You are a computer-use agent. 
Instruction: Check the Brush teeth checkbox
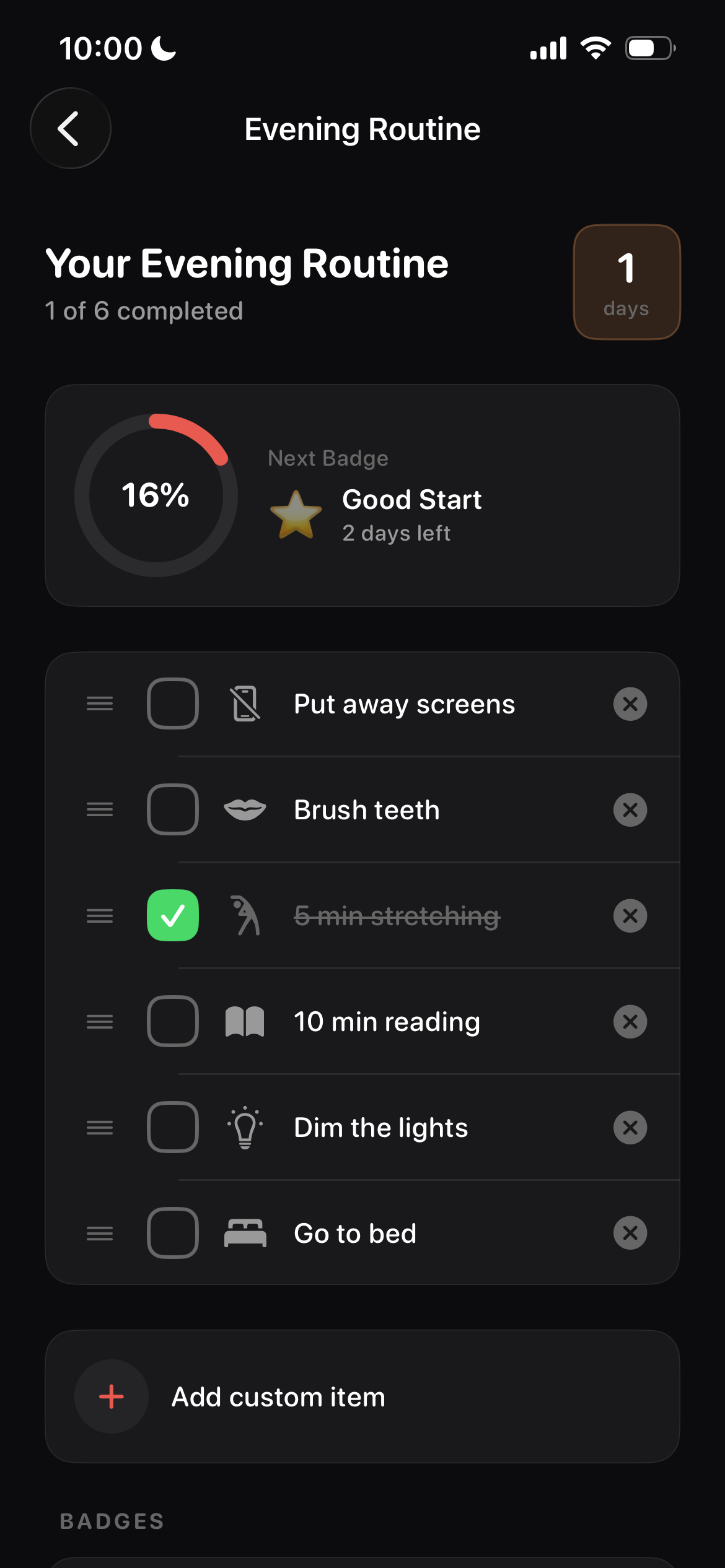172,809
